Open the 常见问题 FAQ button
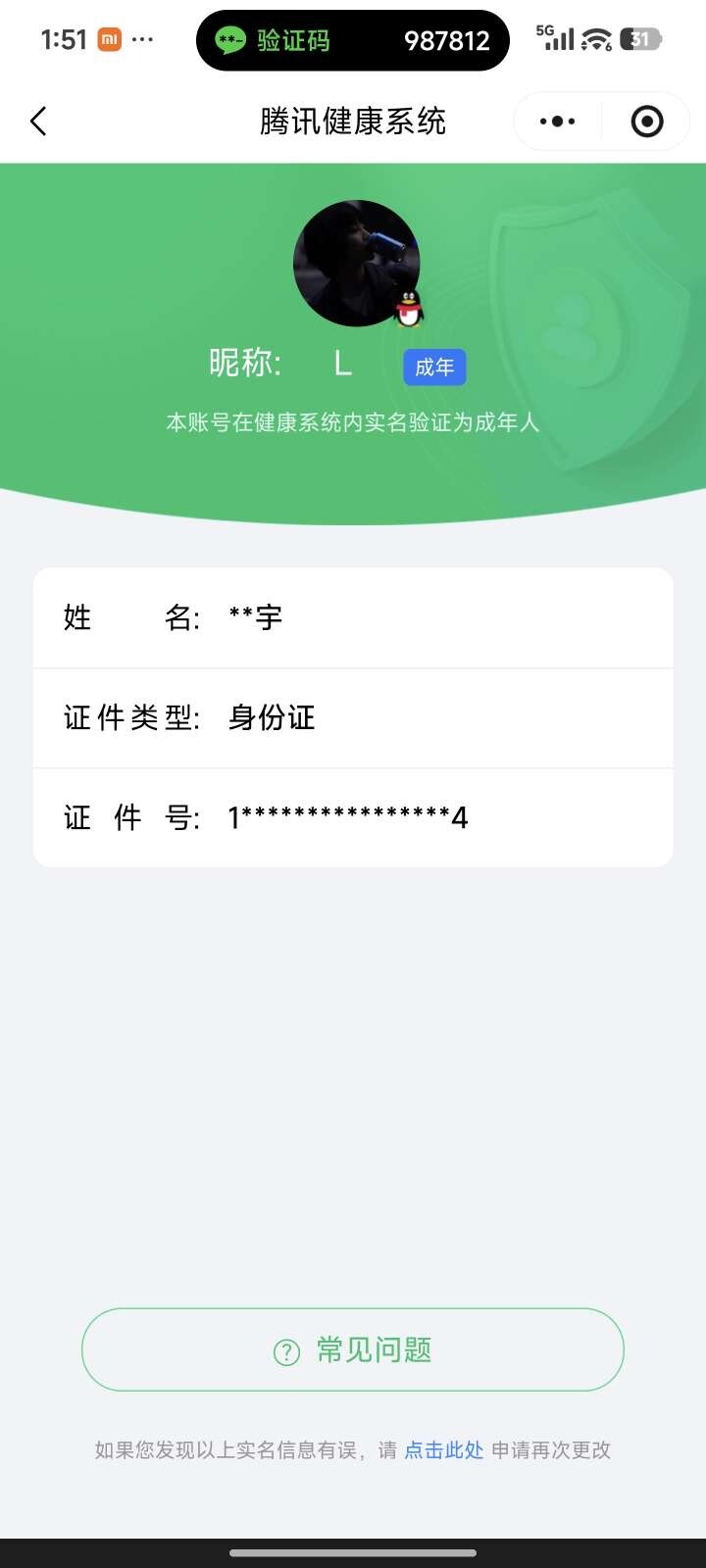The height and width of the screenshot is (1568, 706). tap(353, 1349)
